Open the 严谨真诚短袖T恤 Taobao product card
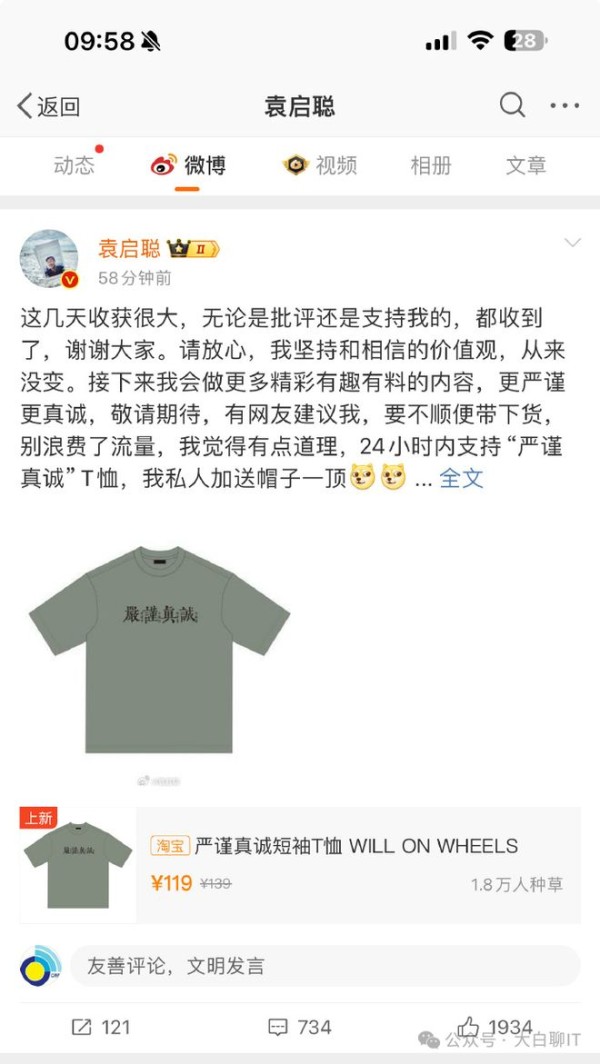This screenshot has width=600, height=1064. tap(300, 865)
